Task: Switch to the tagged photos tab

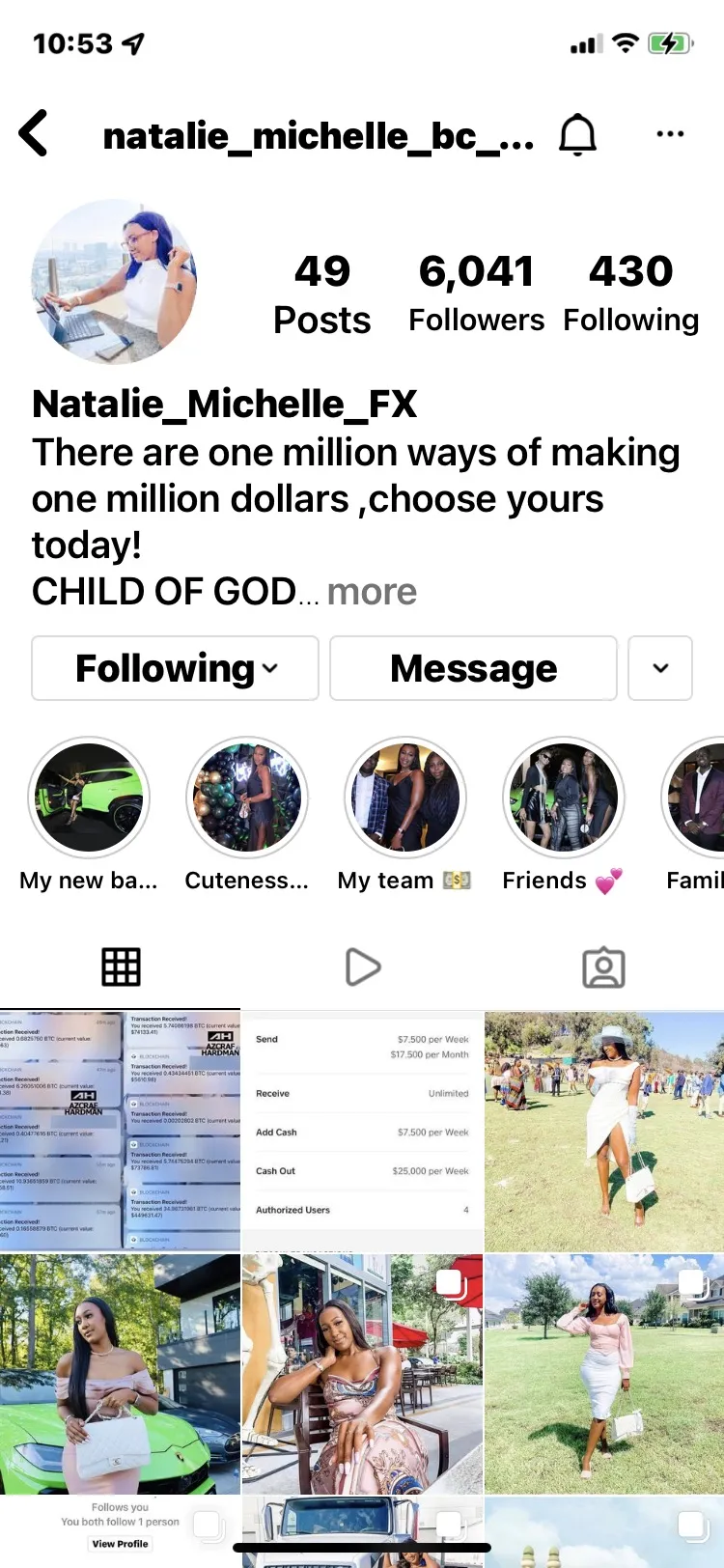Action: click(x=603, y=966)
